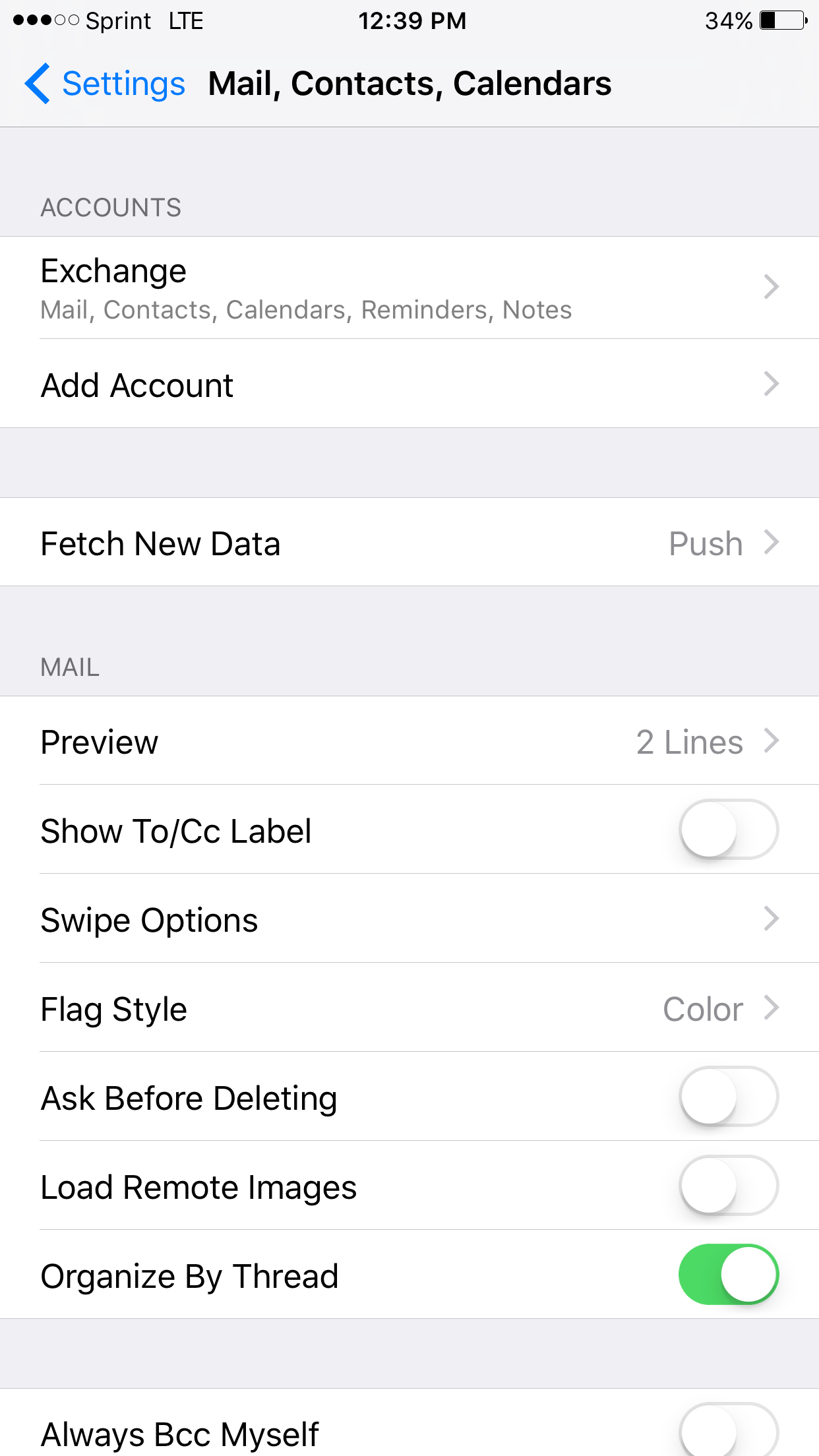Open Fetch New Data settings
Screen dimensions: 819x1456
click(x=409, y=542)
